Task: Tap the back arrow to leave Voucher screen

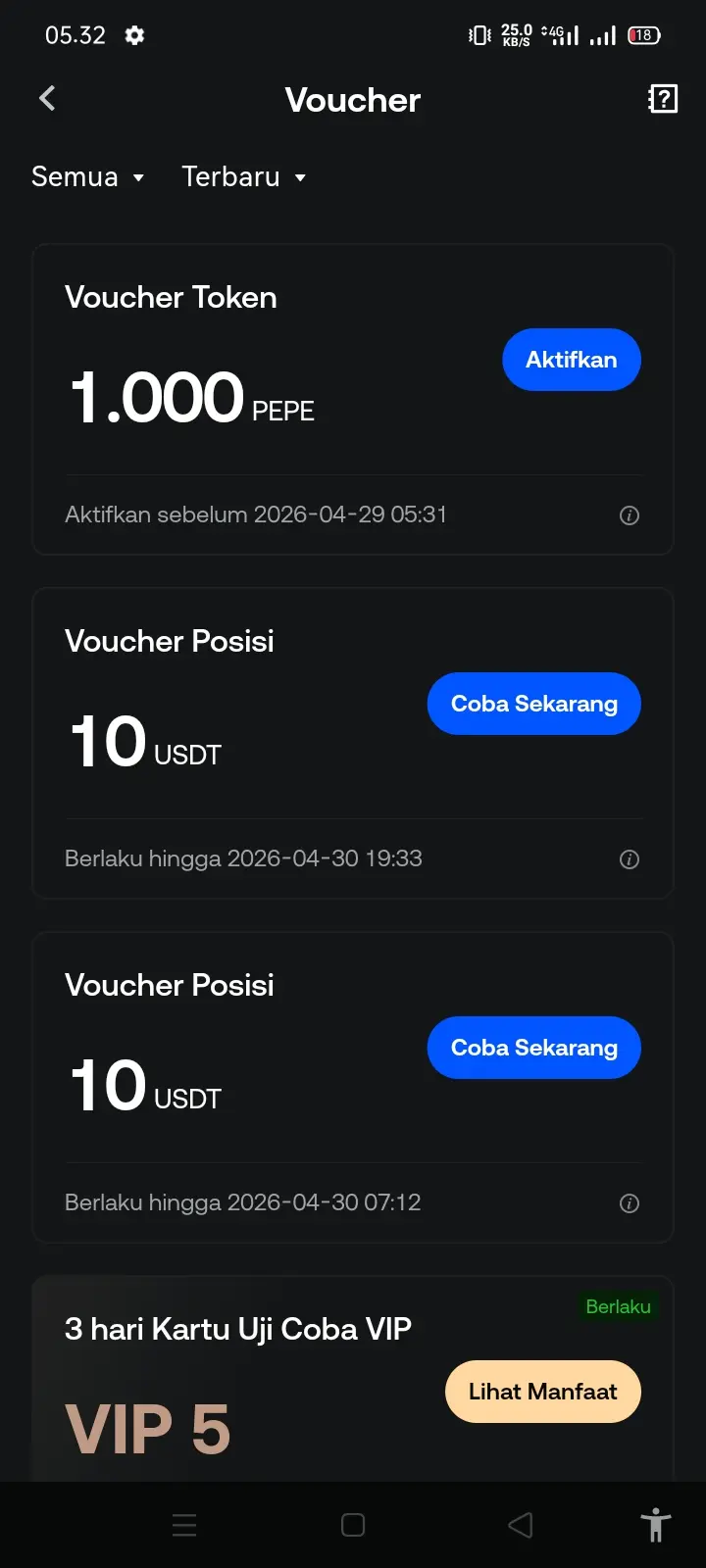Action: (x=45, y=98)
